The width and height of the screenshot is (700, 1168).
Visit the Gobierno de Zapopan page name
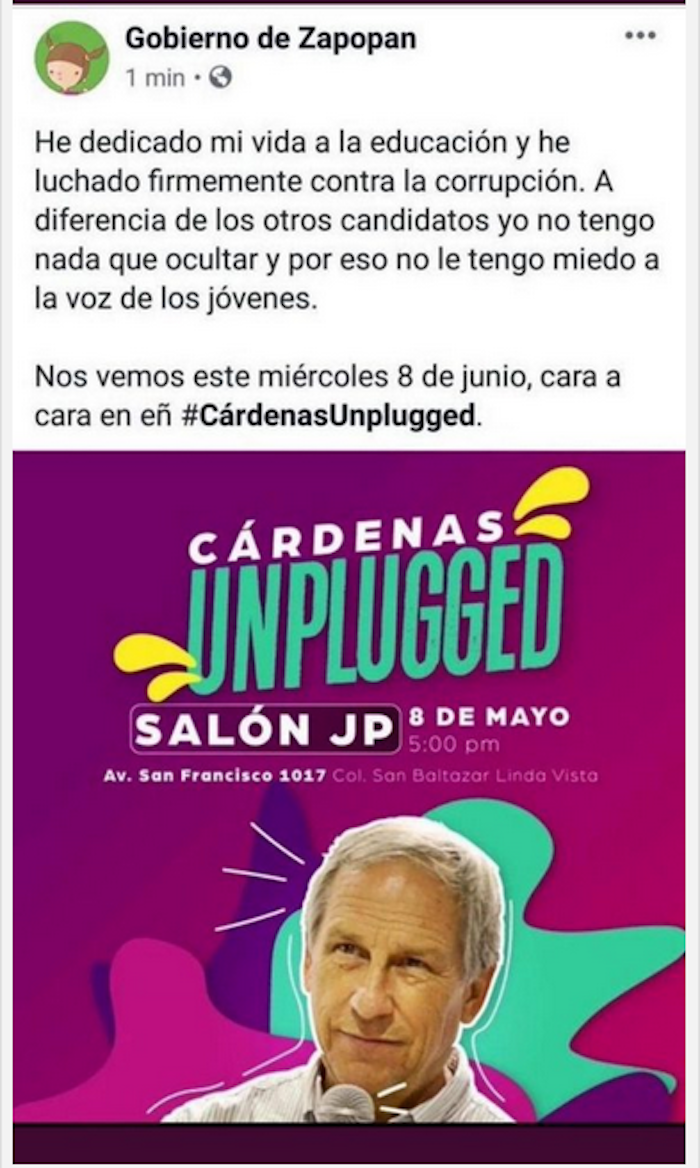point(270,39)
